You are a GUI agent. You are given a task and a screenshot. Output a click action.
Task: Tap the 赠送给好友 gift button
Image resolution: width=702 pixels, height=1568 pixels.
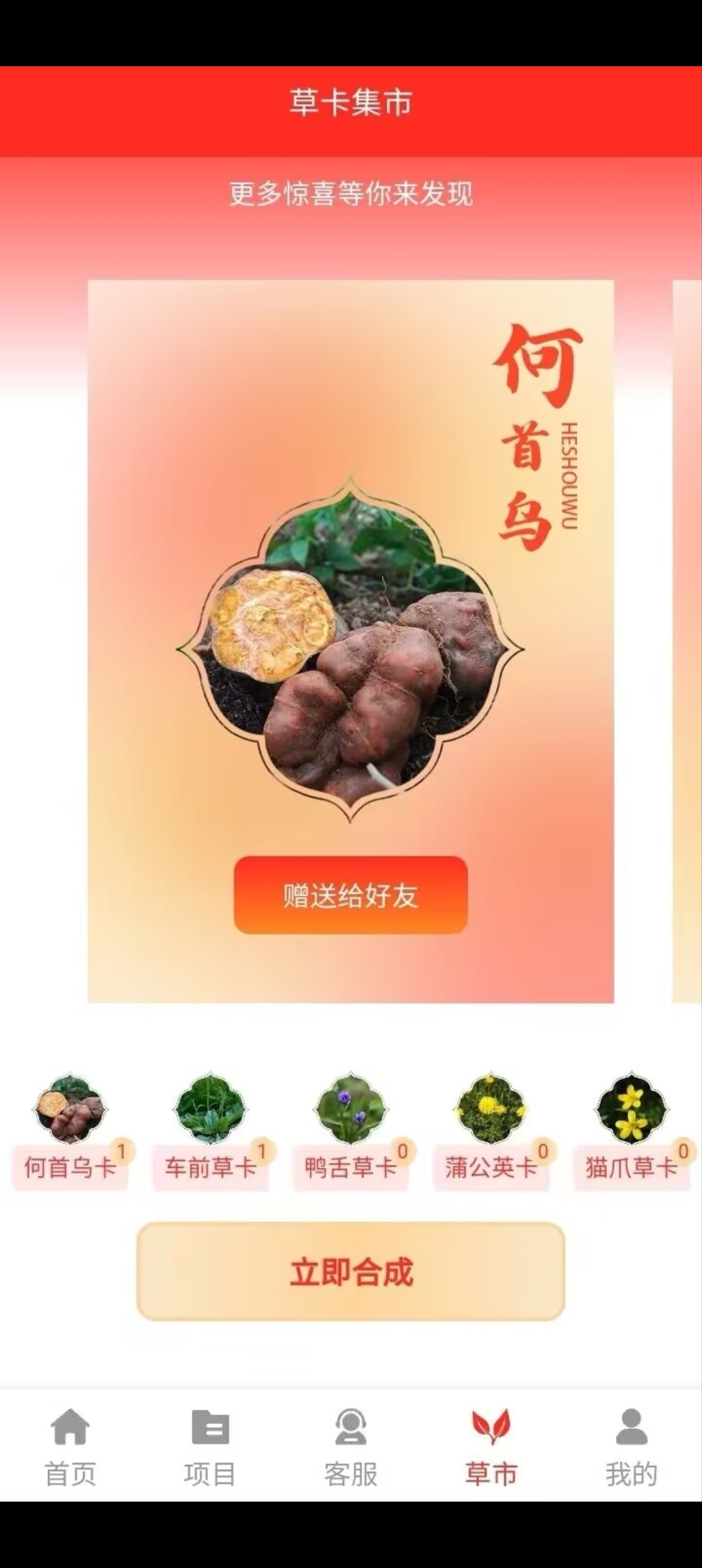click(x=350, y=894)
